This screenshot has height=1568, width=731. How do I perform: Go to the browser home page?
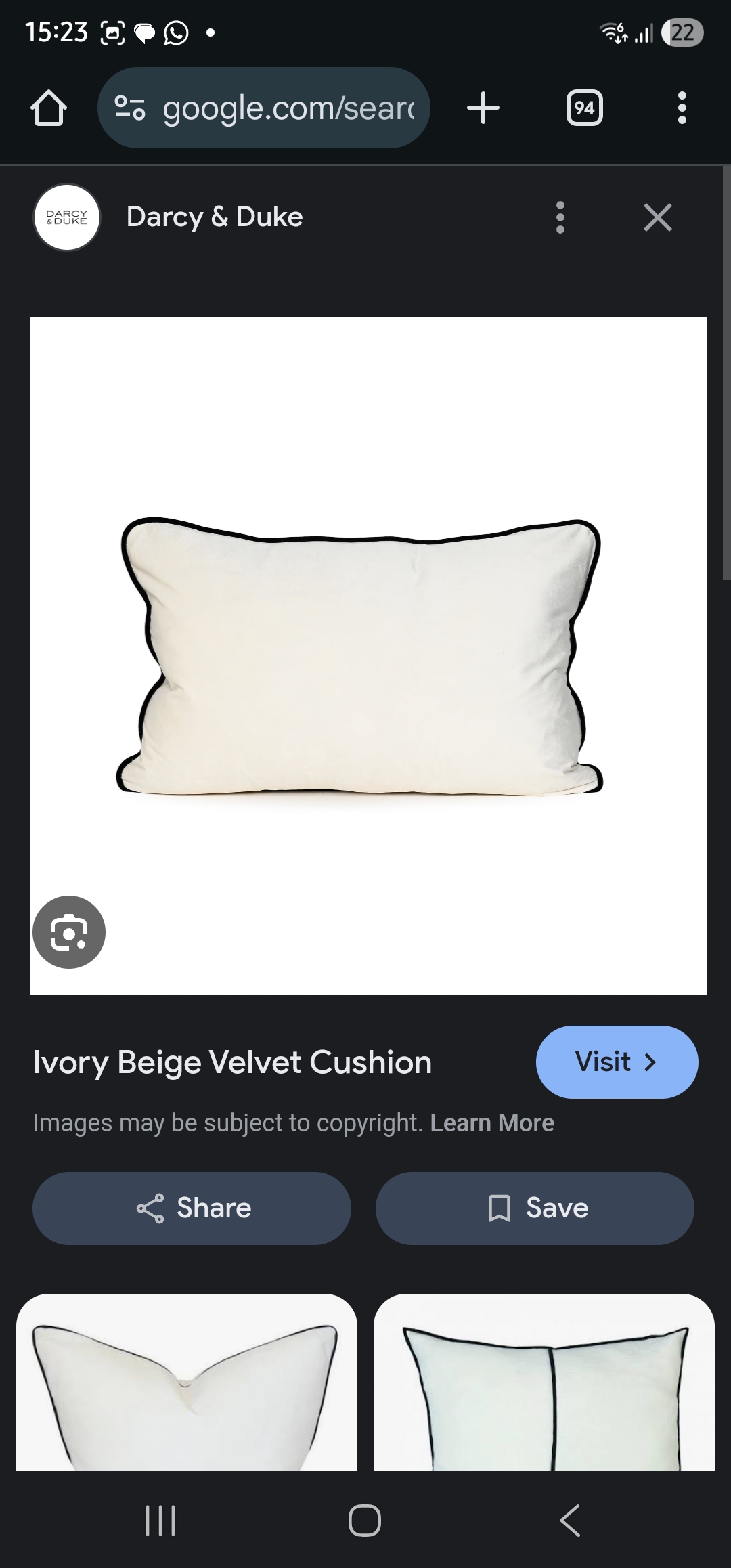point(49,108)
